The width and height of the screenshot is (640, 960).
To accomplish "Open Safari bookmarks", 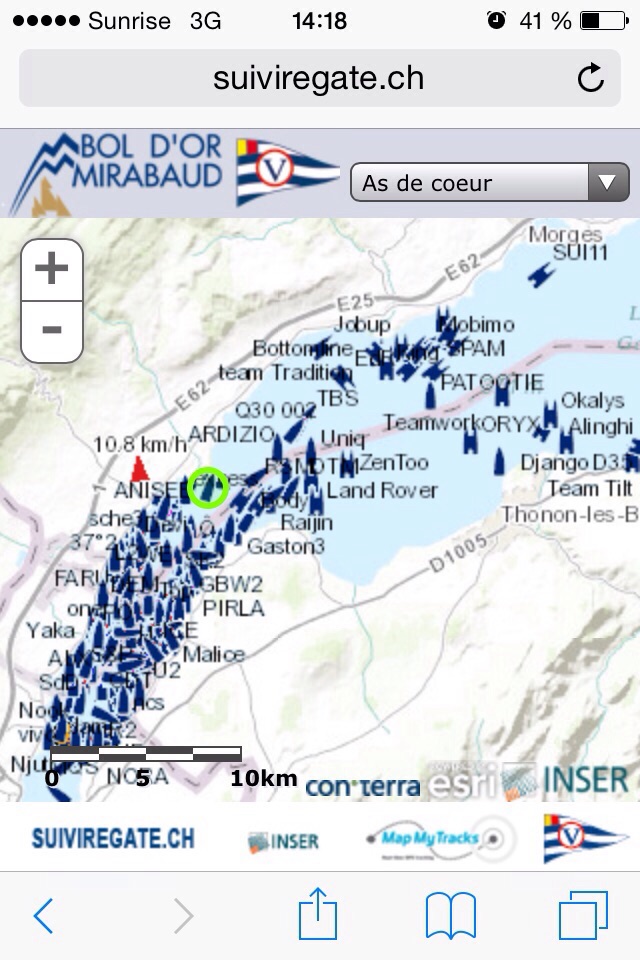I will [450, 915].
